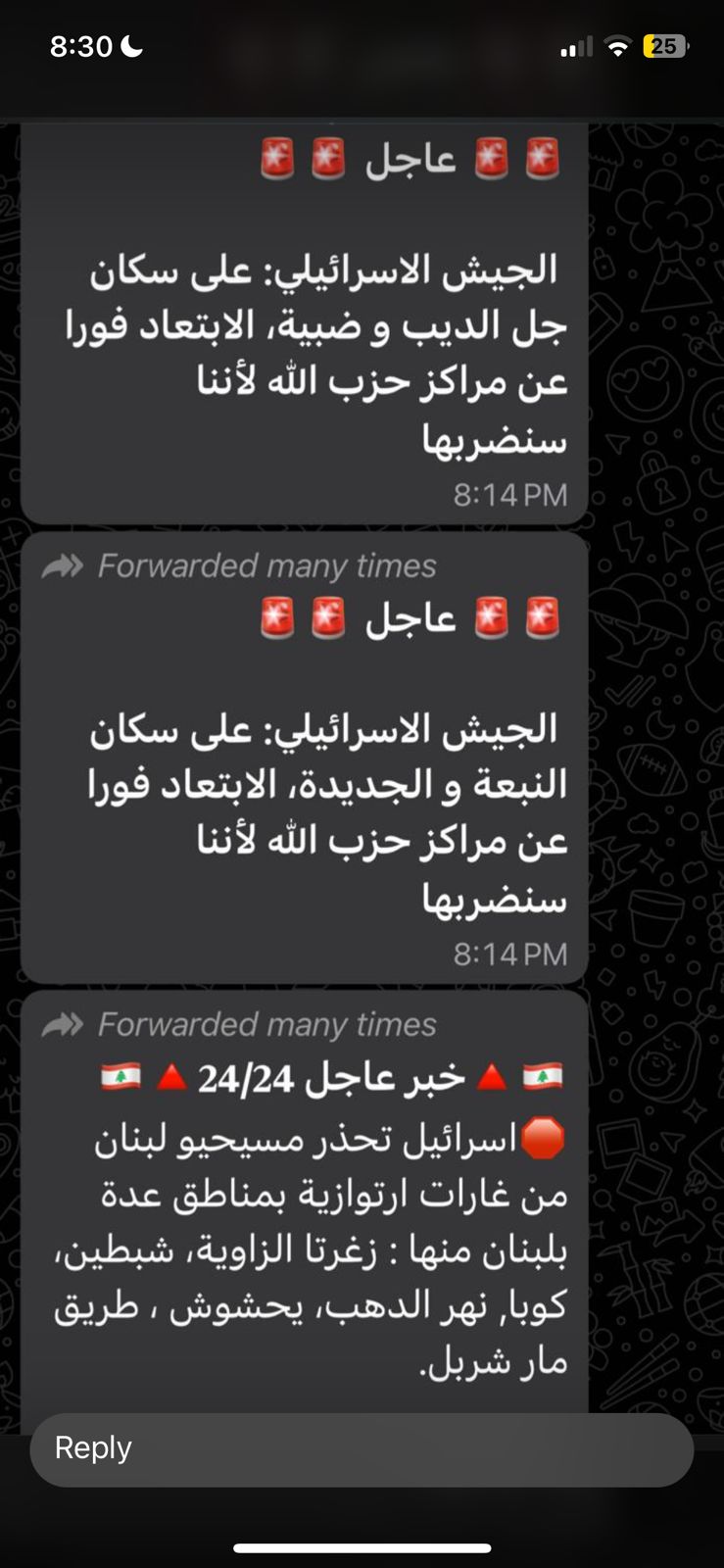724x1568 pixels.
Task: Tap the Reply text field
Action: tap(362, 1448)
